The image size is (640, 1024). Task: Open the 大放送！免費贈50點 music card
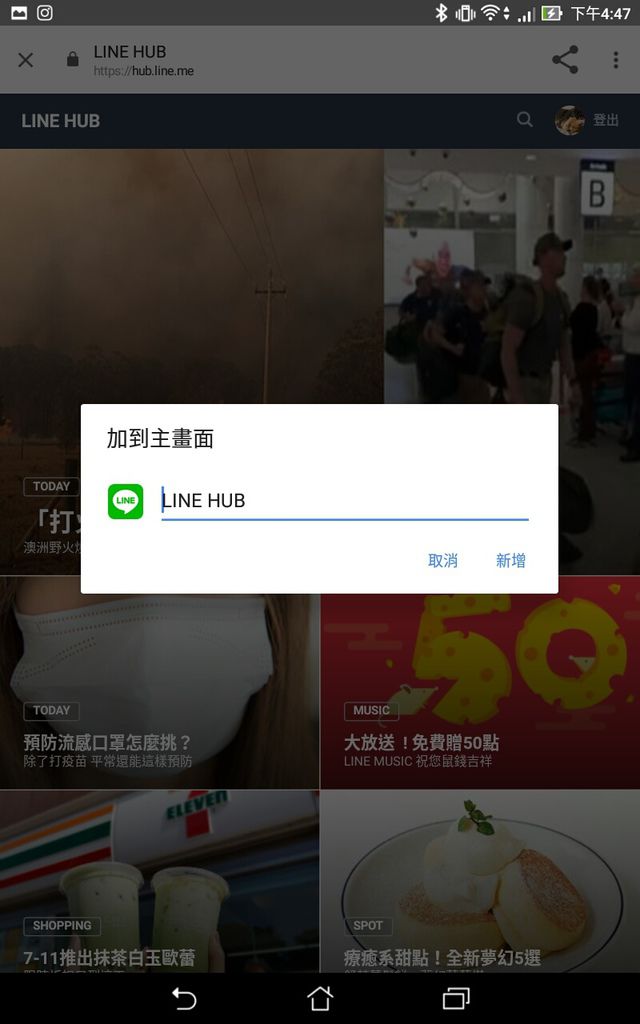pyautogui.click(x=481, y=682)
